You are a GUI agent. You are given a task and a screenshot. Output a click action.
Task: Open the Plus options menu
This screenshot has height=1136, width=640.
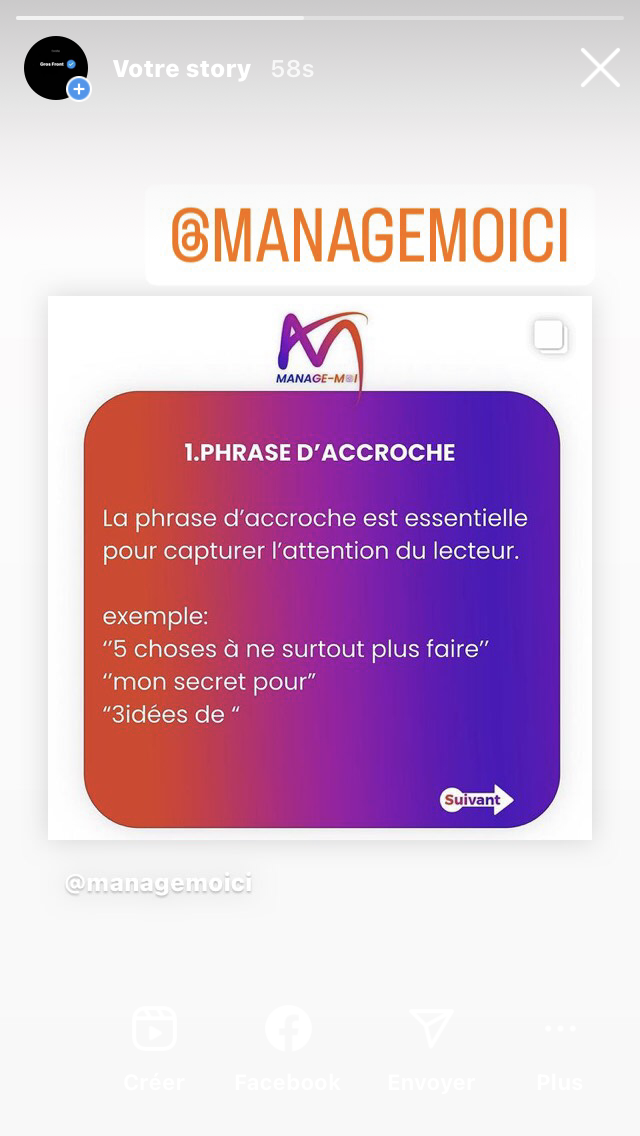(560, 1046)
